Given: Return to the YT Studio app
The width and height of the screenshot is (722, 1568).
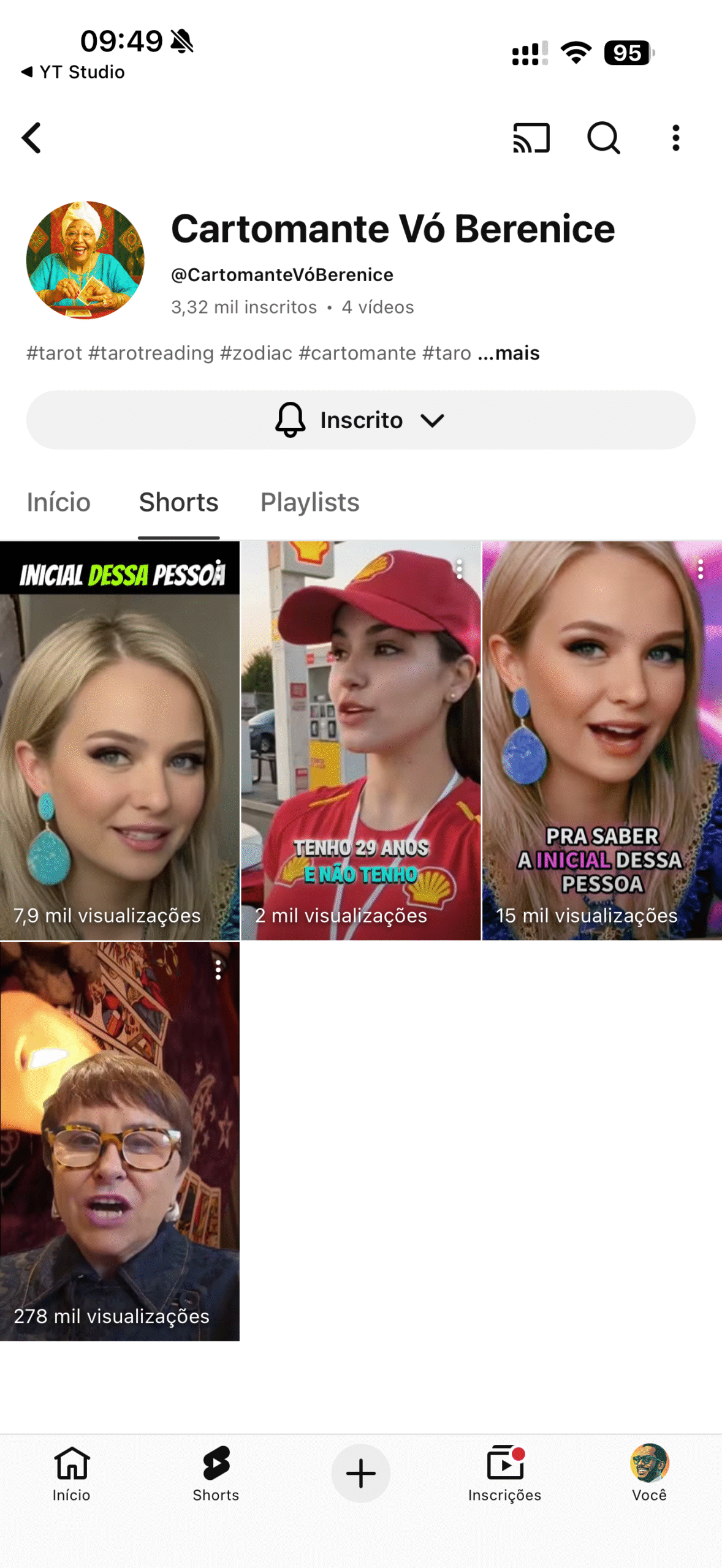Looking at the screenshot, I should pos(74,72).
